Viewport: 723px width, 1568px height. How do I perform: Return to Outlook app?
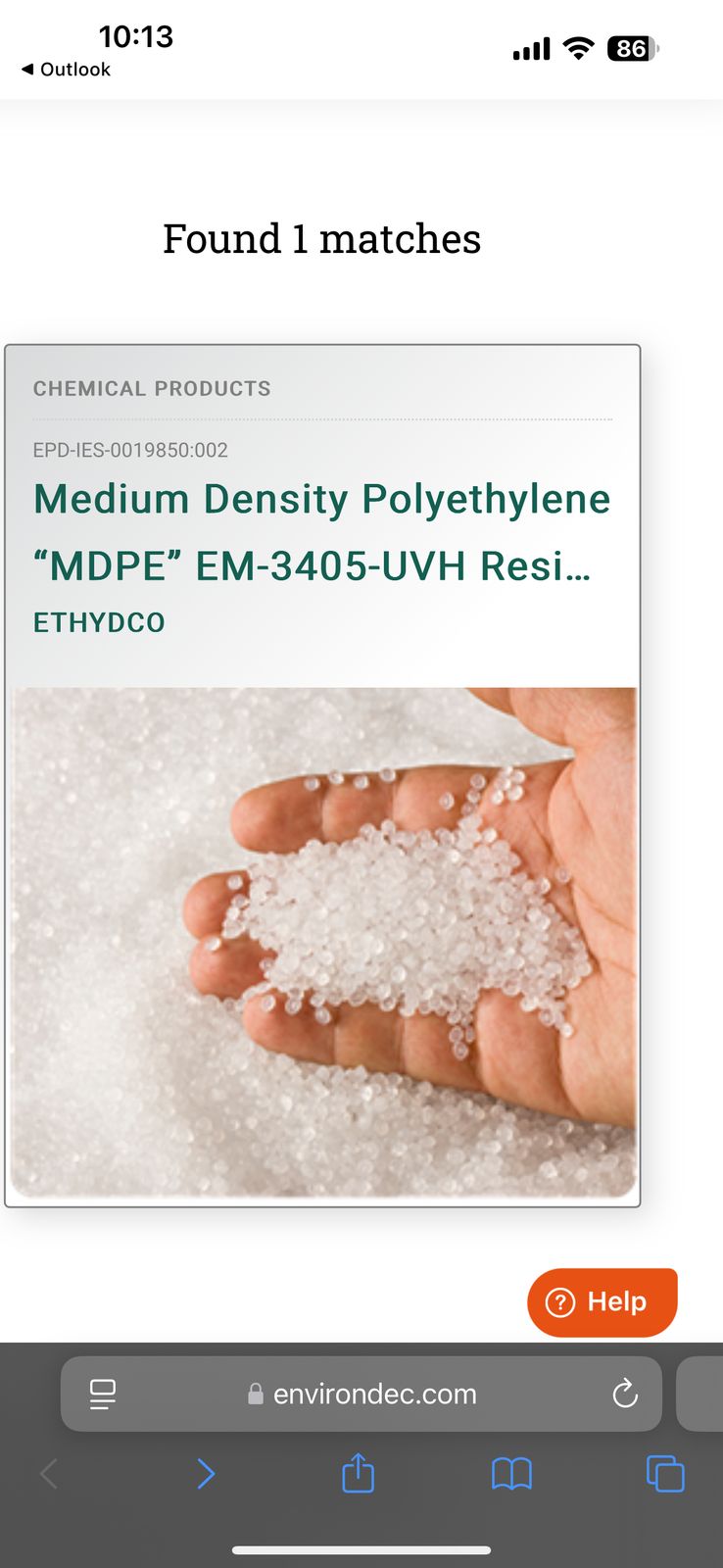(67, 70)
